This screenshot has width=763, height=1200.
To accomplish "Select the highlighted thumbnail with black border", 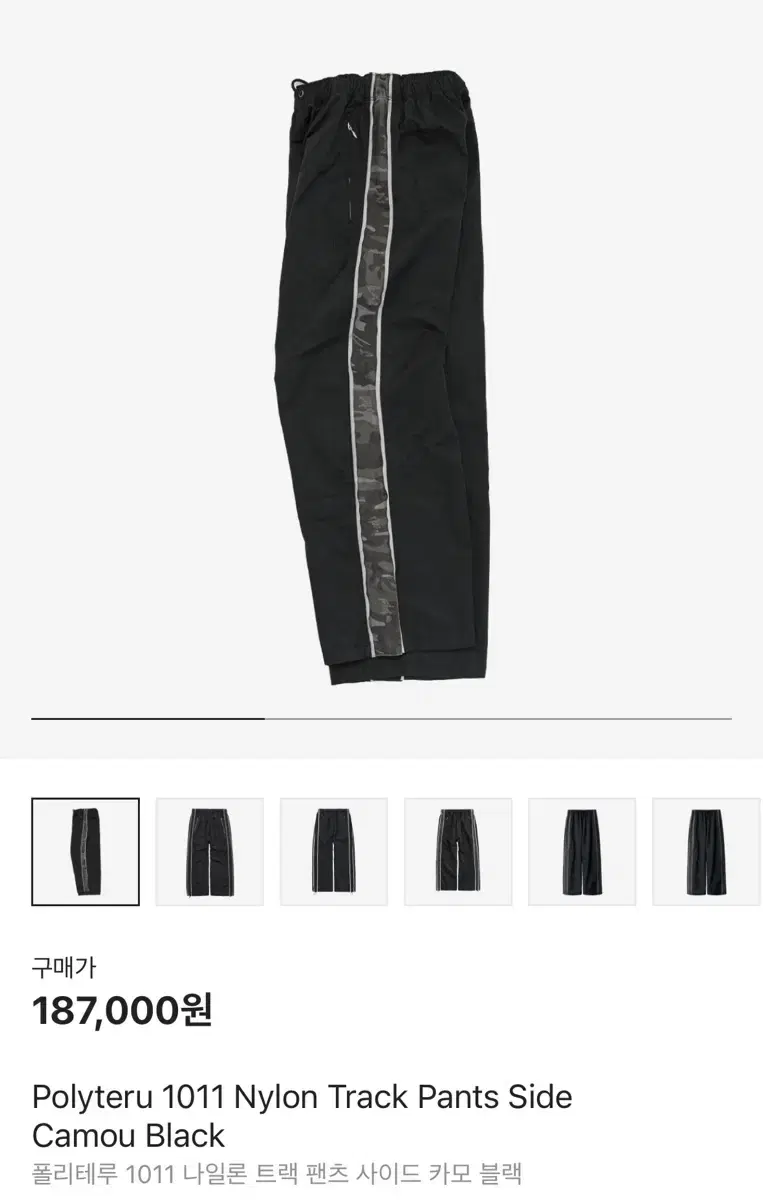I will pyautogui.click(x=84, y=851).
